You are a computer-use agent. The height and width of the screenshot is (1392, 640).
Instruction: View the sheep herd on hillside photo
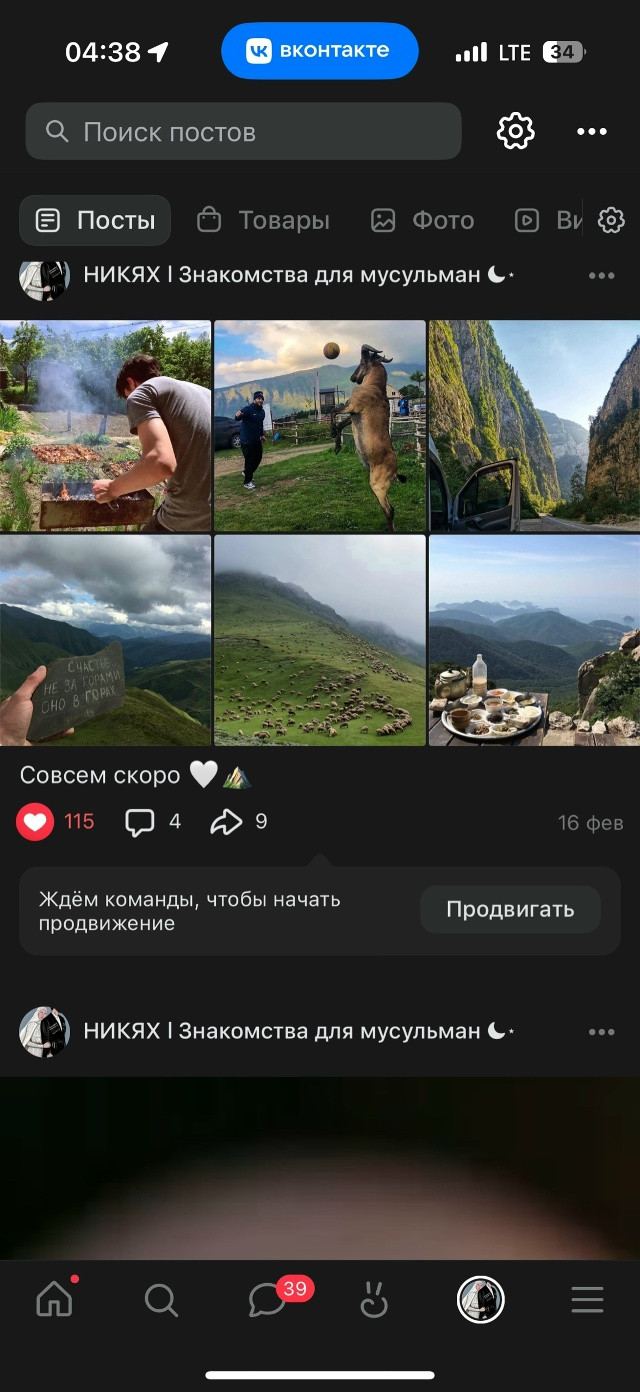tap(320, 640)
